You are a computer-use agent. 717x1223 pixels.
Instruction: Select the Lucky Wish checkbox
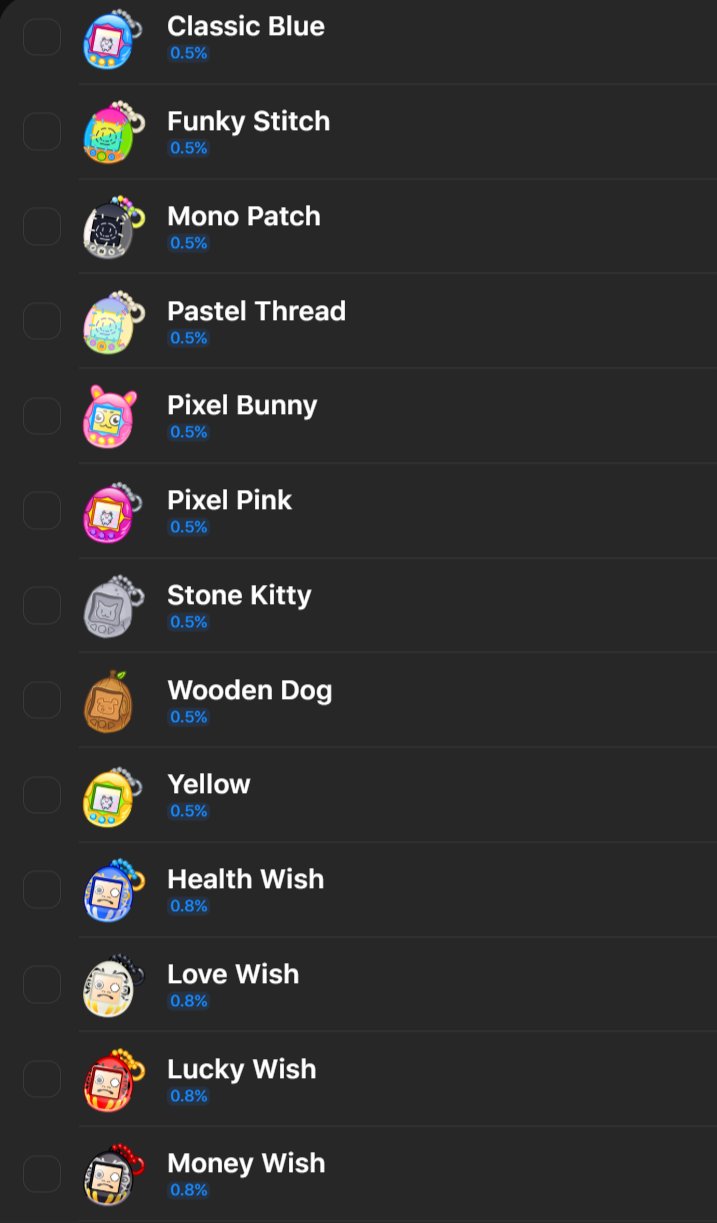click(42, 1079)
